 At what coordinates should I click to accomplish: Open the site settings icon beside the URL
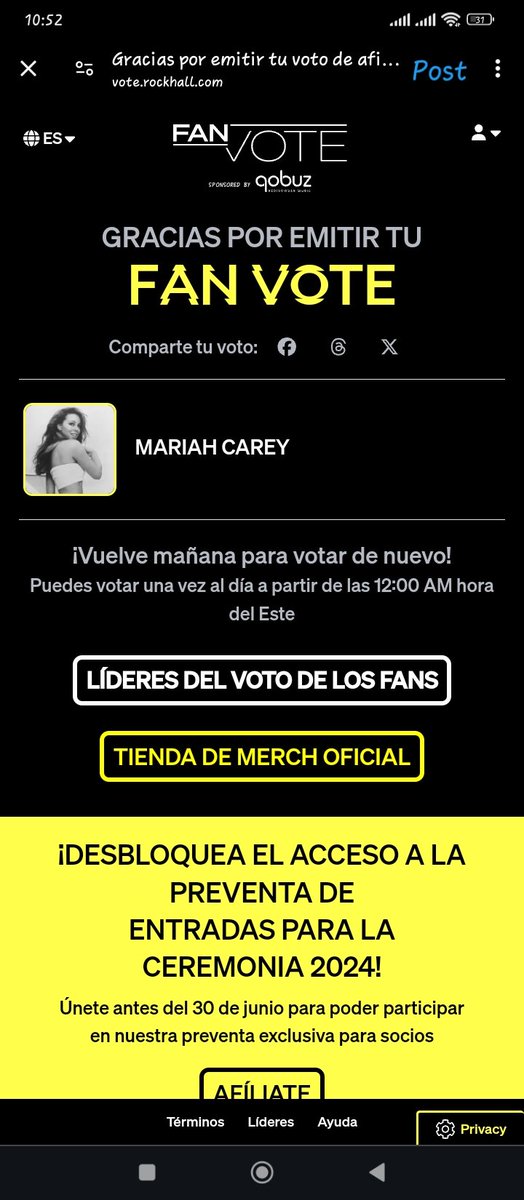(84, 69)
